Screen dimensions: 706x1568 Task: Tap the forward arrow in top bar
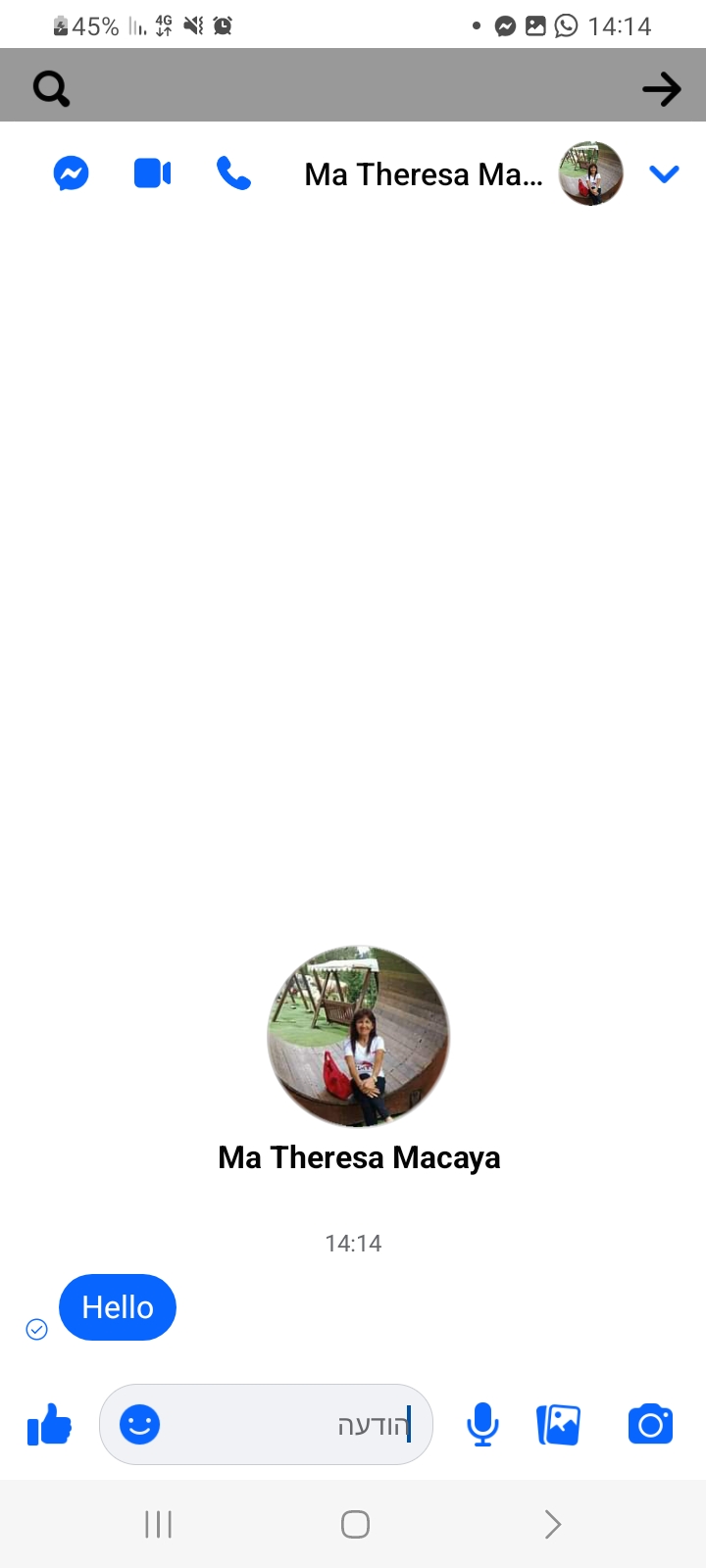662,89
